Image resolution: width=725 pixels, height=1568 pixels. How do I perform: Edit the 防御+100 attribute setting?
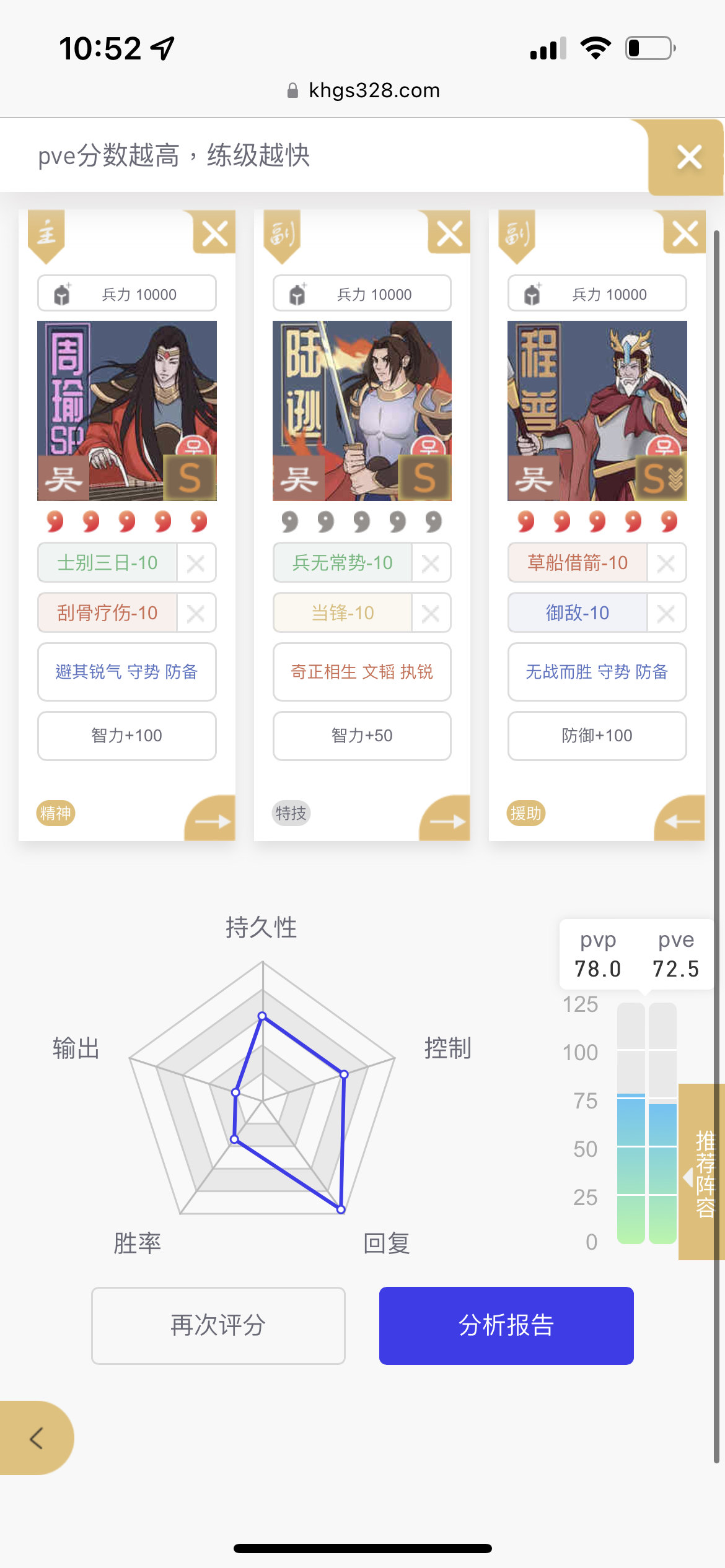pyautogui.click(x=597, y=736)
